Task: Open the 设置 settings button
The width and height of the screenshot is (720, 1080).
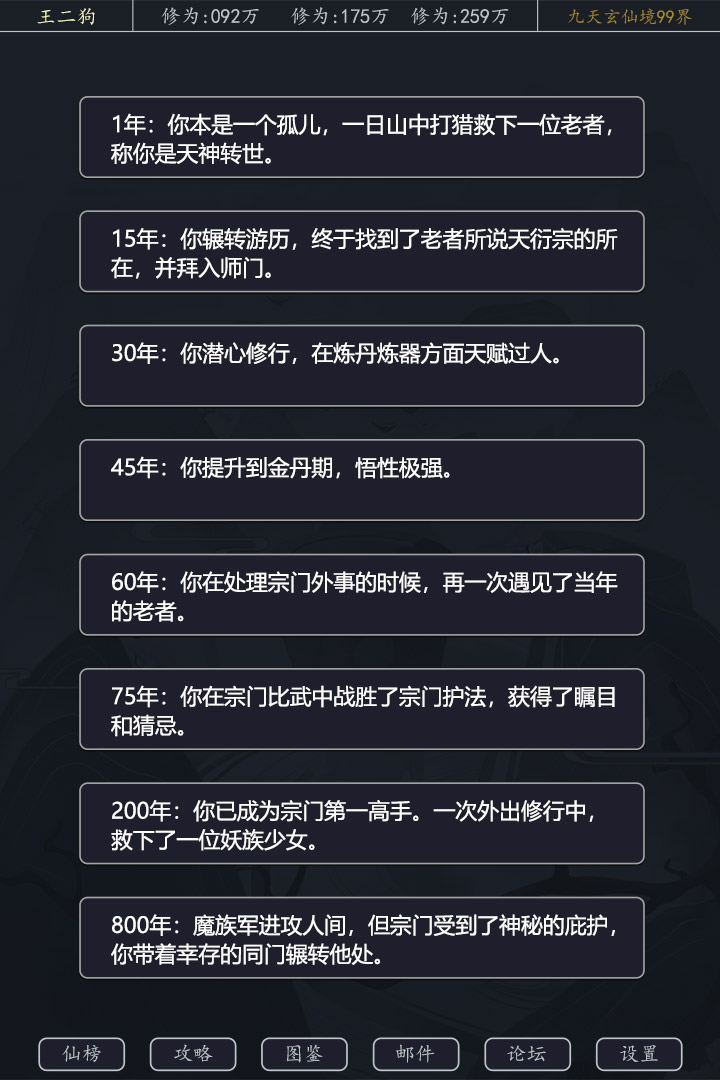Action: click(638, 1053)
